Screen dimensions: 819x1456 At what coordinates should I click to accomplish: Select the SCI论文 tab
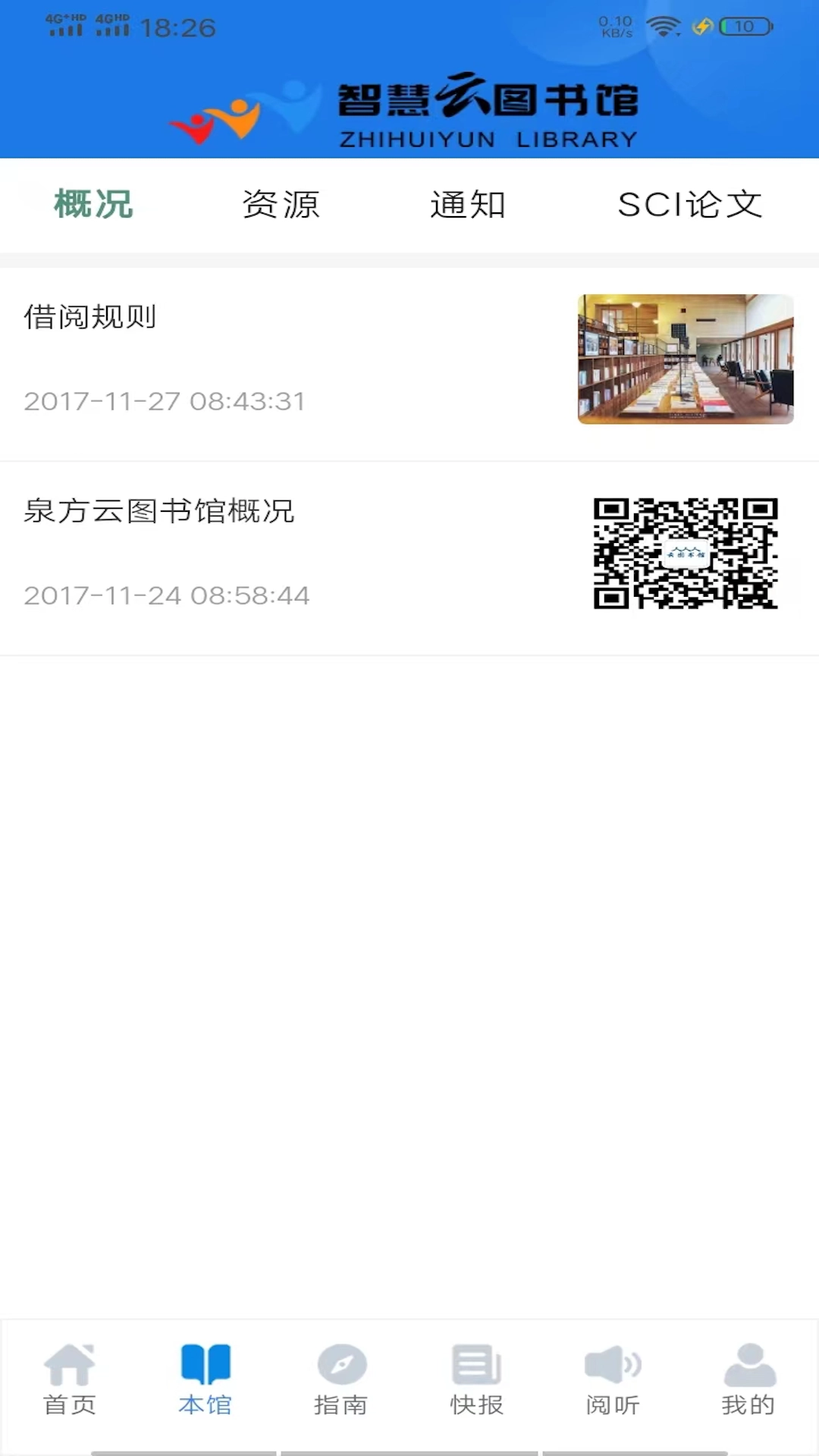[689, 204]
